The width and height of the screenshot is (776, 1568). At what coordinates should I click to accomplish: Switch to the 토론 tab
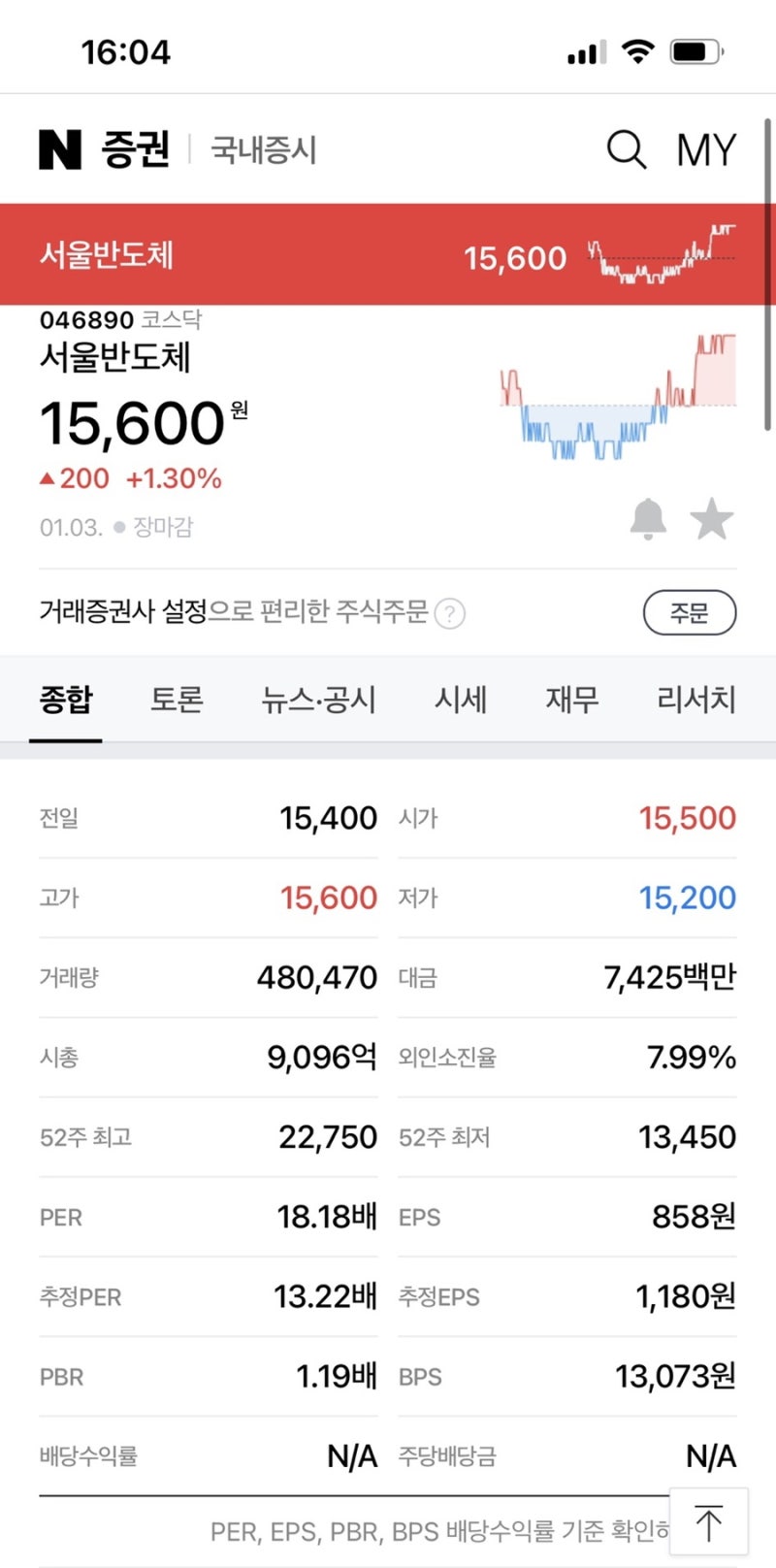point(175,701)
